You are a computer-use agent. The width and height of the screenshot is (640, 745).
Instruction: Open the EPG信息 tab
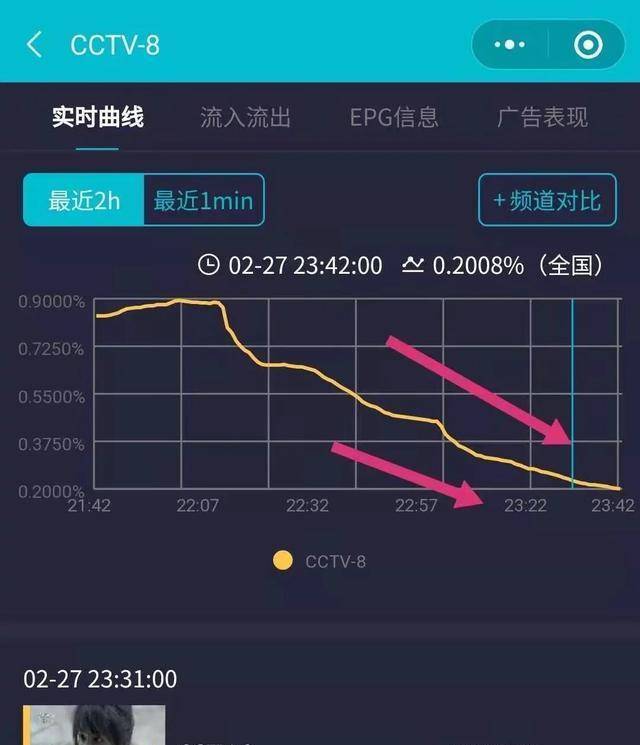394,117
